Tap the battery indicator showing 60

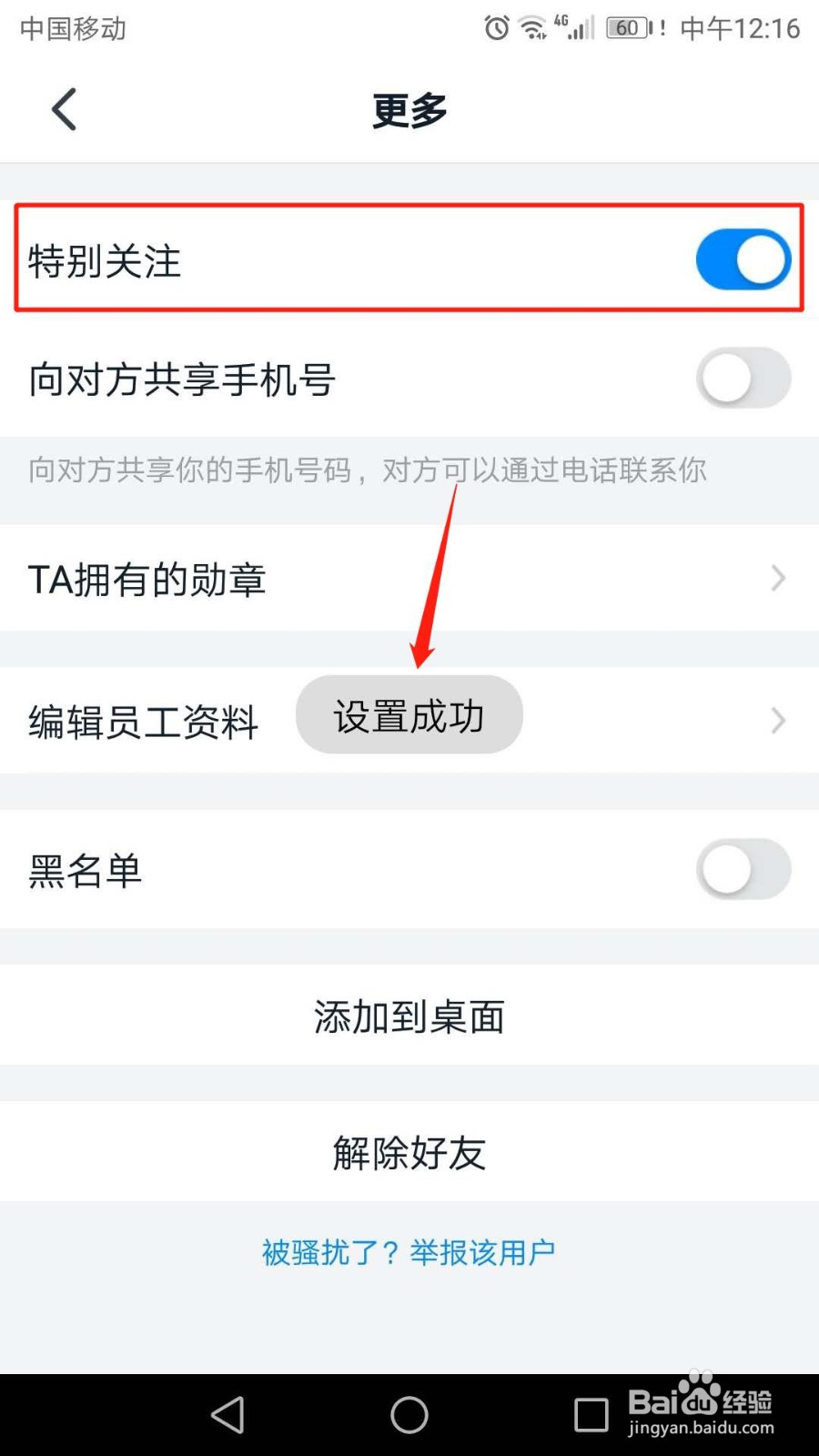[626, 28]
